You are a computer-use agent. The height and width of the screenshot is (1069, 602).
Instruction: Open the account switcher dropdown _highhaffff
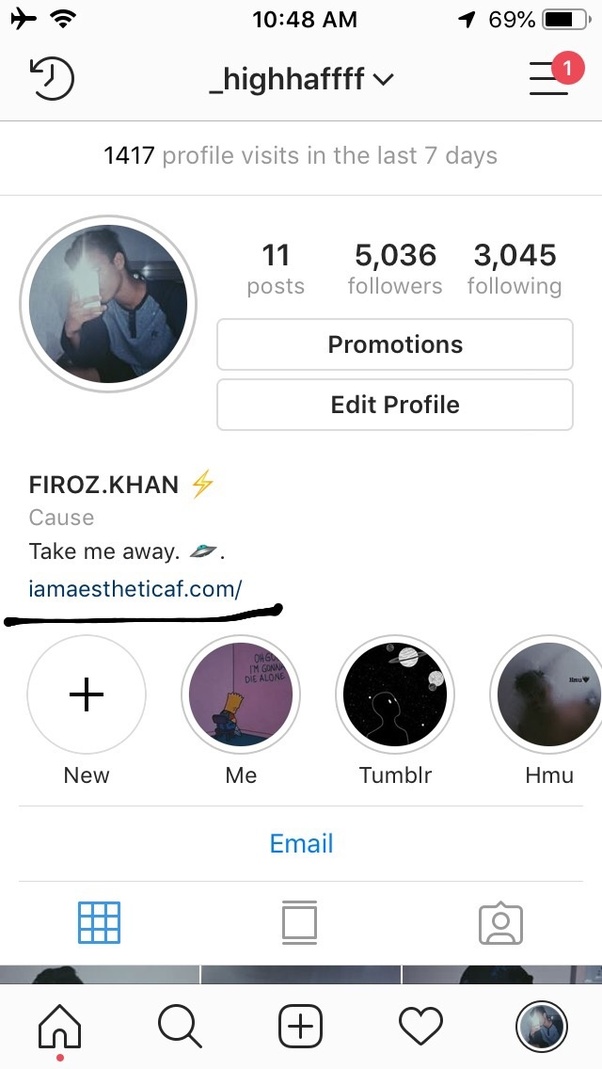coord(301,80)
